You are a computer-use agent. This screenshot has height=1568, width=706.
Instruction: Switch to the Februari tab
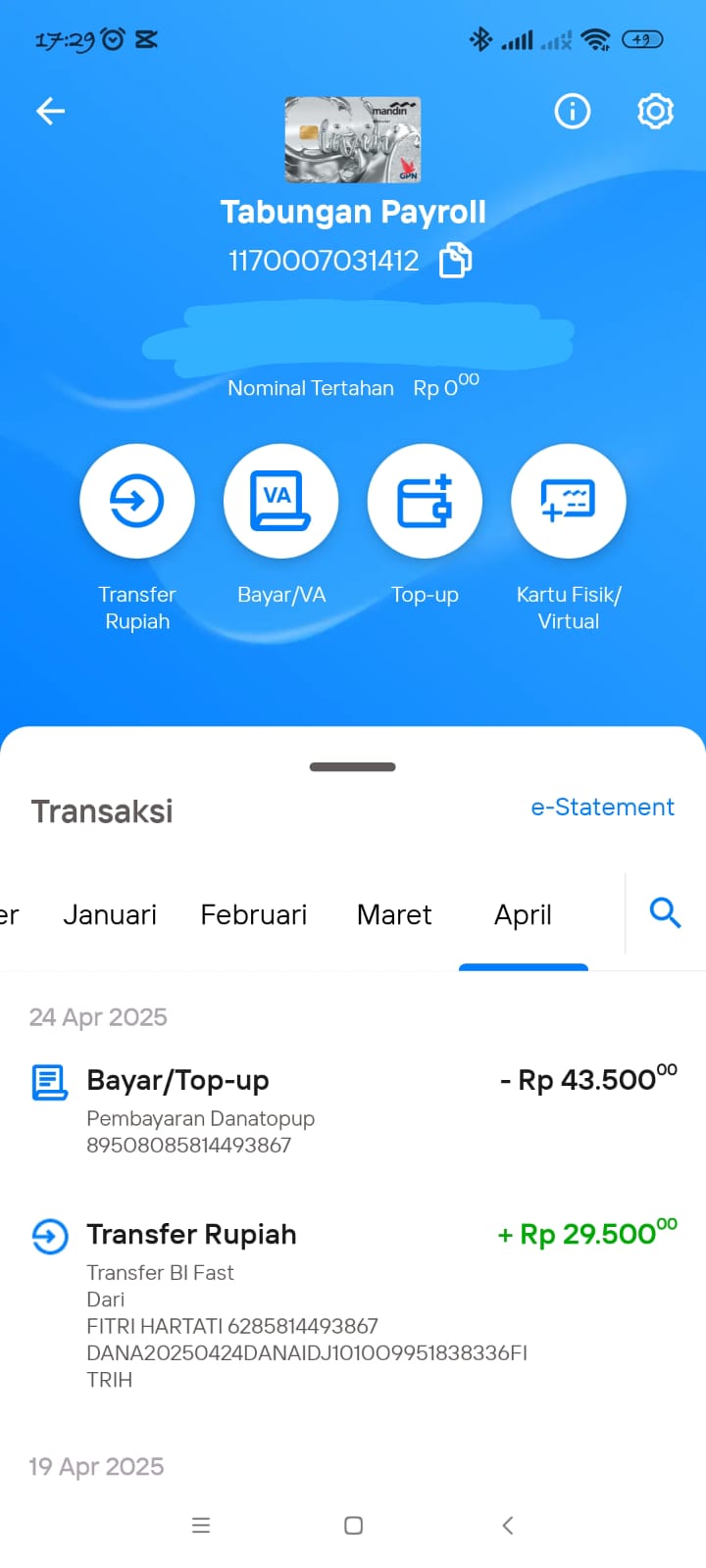click(254, 915)
